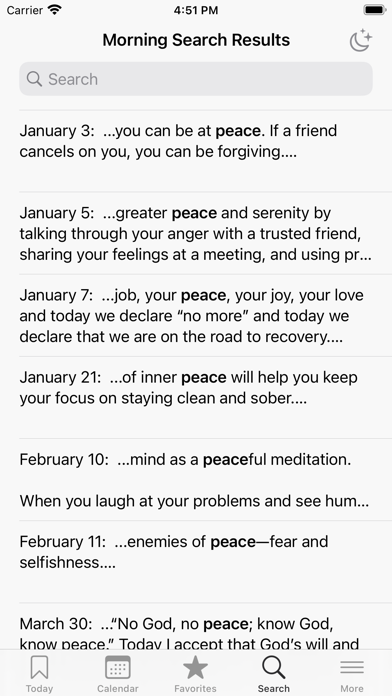The height and width of the screenshot is (696, 392).
Task: Open the March 30 result
Action: (196, 627)
